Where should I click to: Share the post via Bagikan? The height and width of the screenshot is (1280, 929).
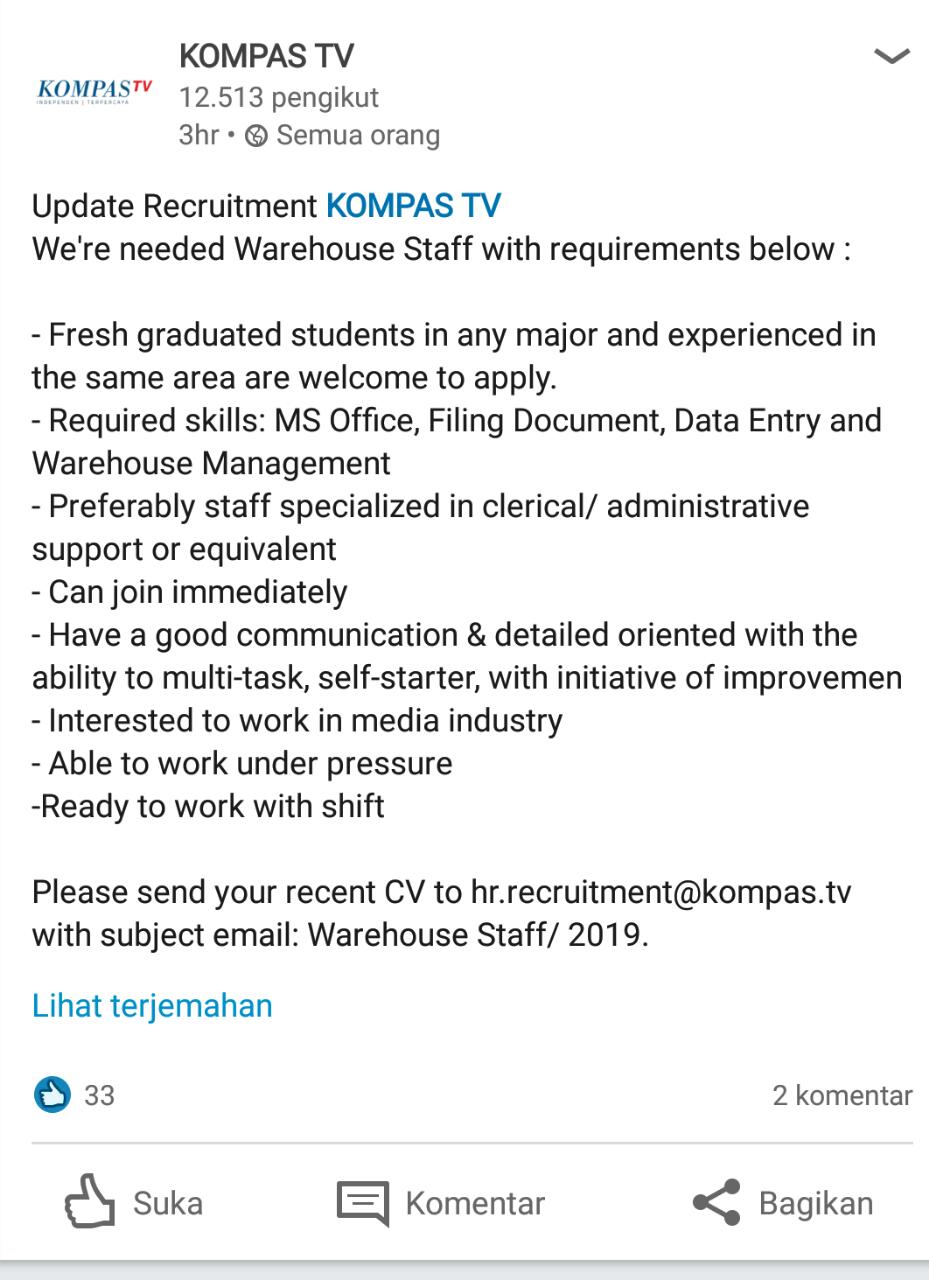click(783, 1202)
